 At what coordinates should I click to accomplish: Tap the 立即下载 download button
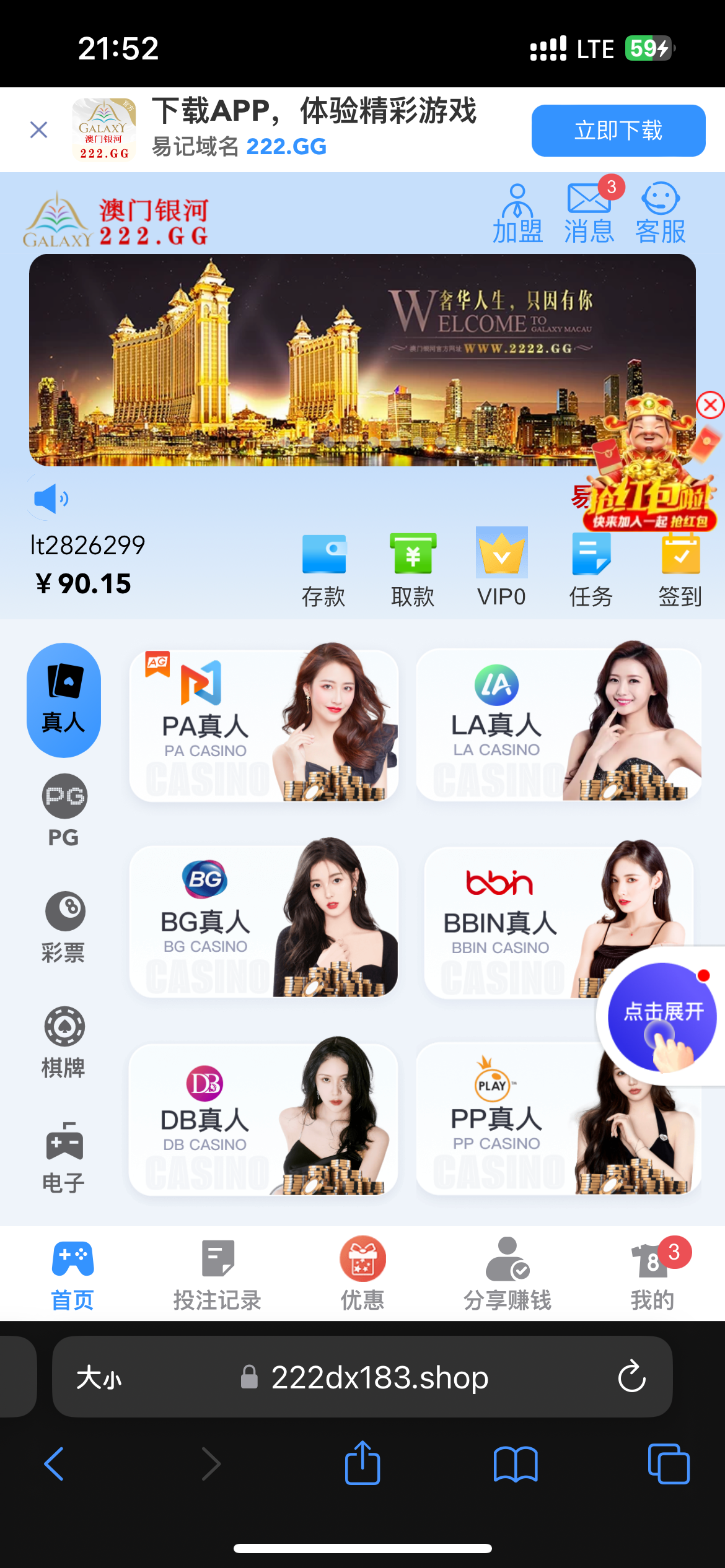click(x=618, y=131)
